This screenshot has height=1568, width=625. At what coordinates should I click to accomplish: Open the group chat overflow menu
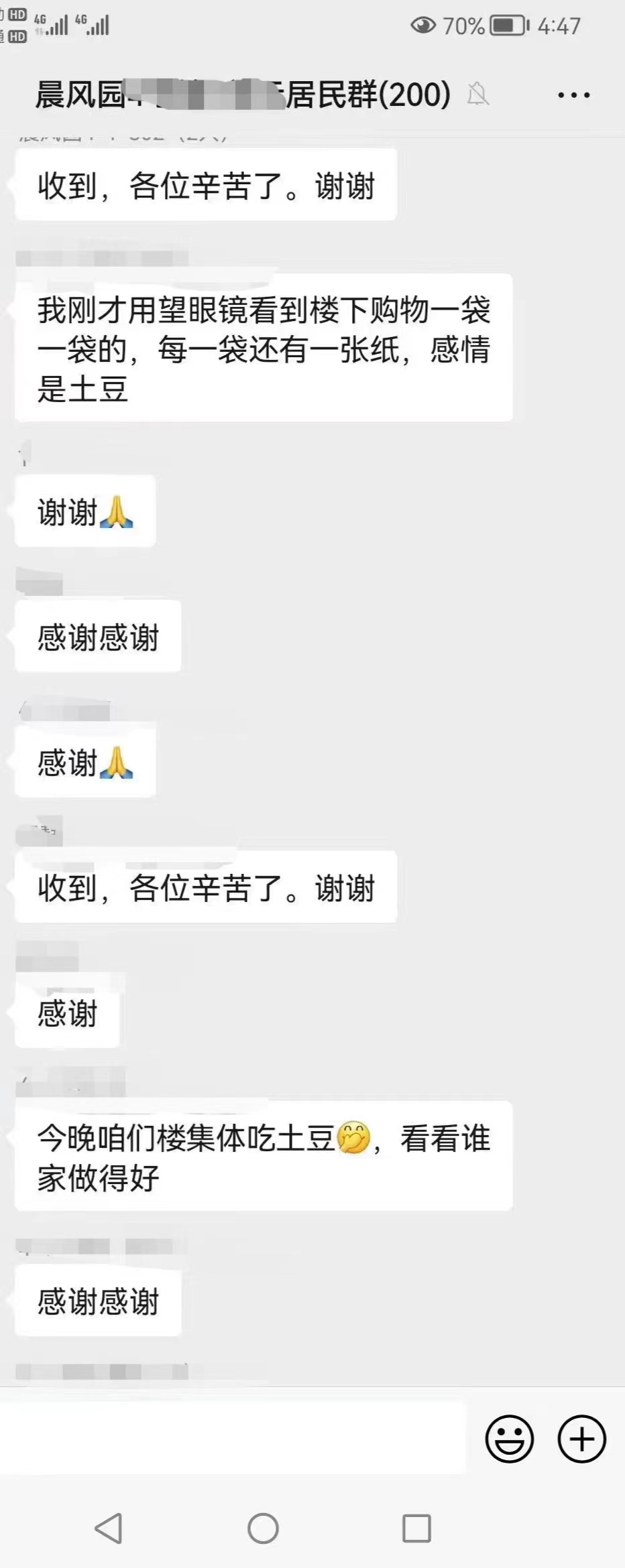[x=574, y=95]
